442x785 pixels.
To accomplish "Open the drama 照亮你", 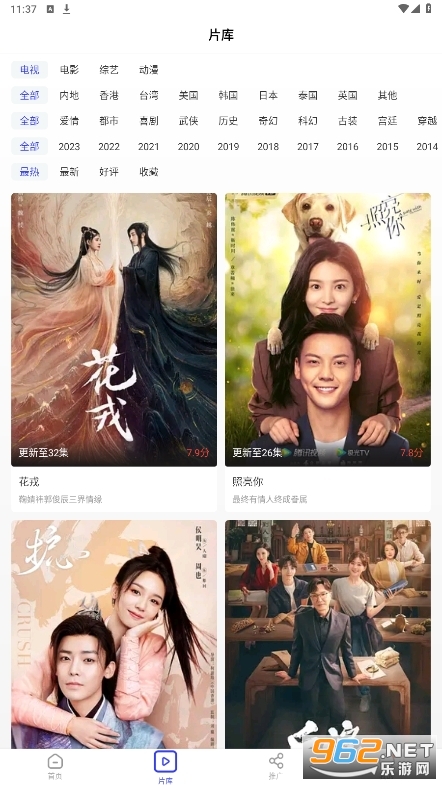I will coord(328,352).
